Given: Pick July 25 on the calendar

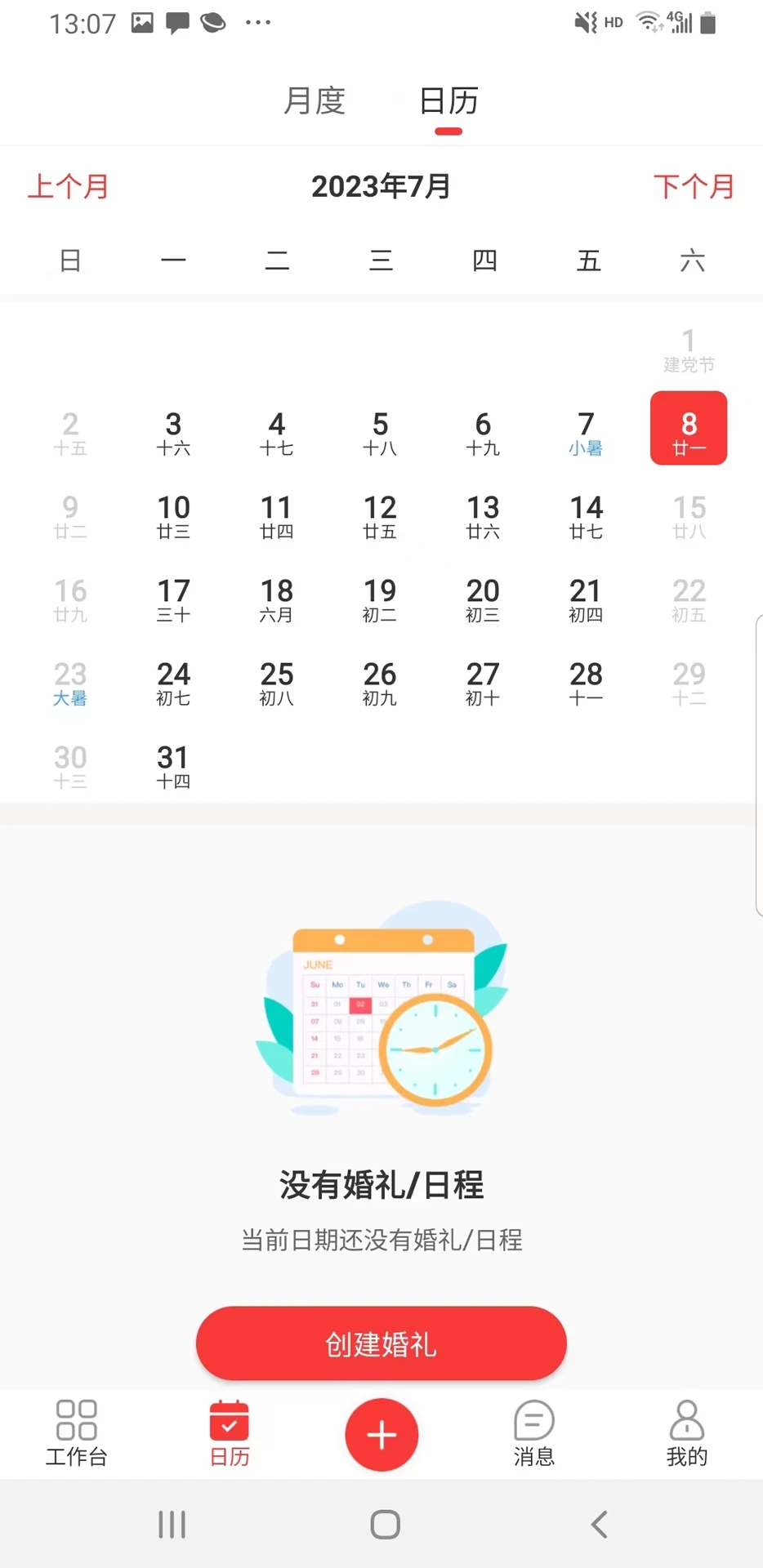Looking at the screenshot, I should pyautogui.click(x=276, y=683).
